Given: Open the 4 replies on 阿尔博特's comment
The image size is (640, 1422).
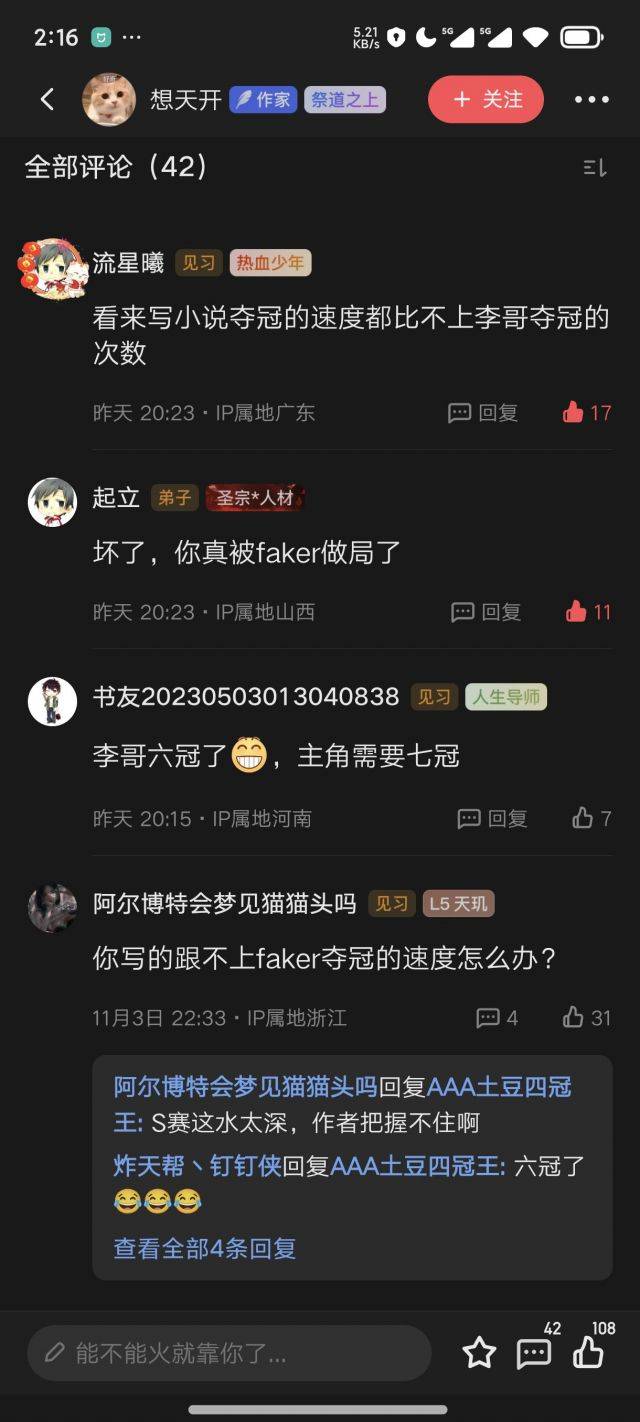Looking at the screenshot, I should (497, 1018).
